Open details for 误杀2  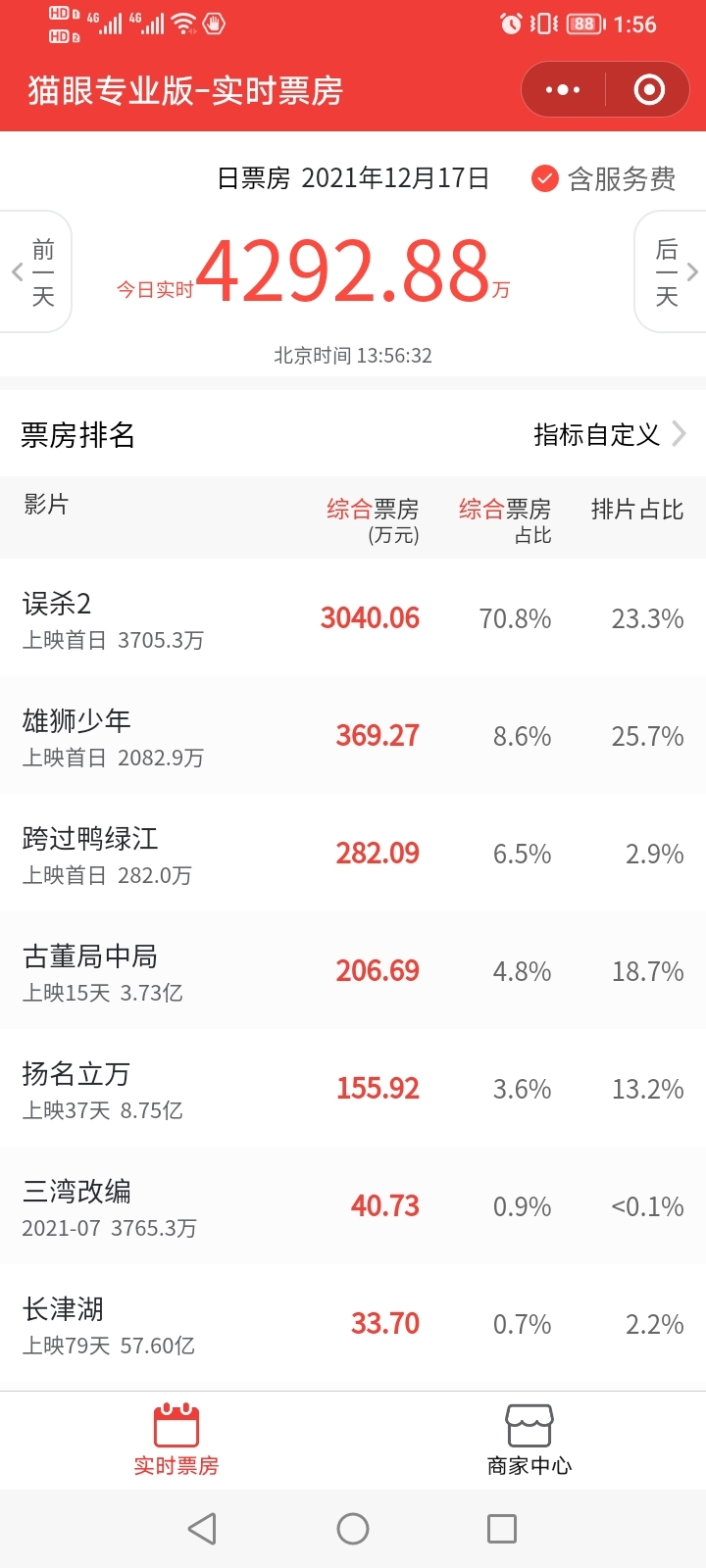click(x=353, y=617)
